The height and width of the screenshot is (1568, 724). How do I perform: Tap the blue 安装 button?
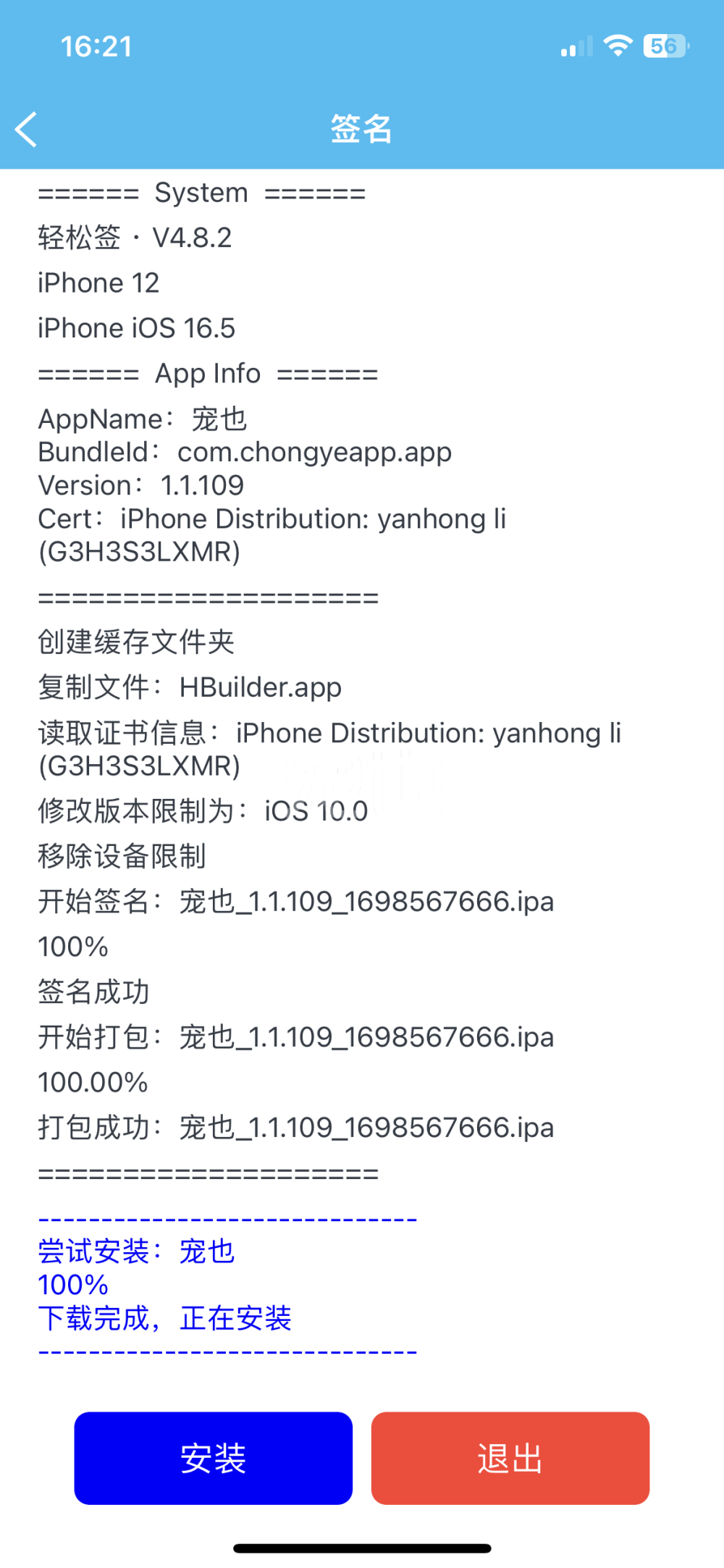tap(213, 1457)
